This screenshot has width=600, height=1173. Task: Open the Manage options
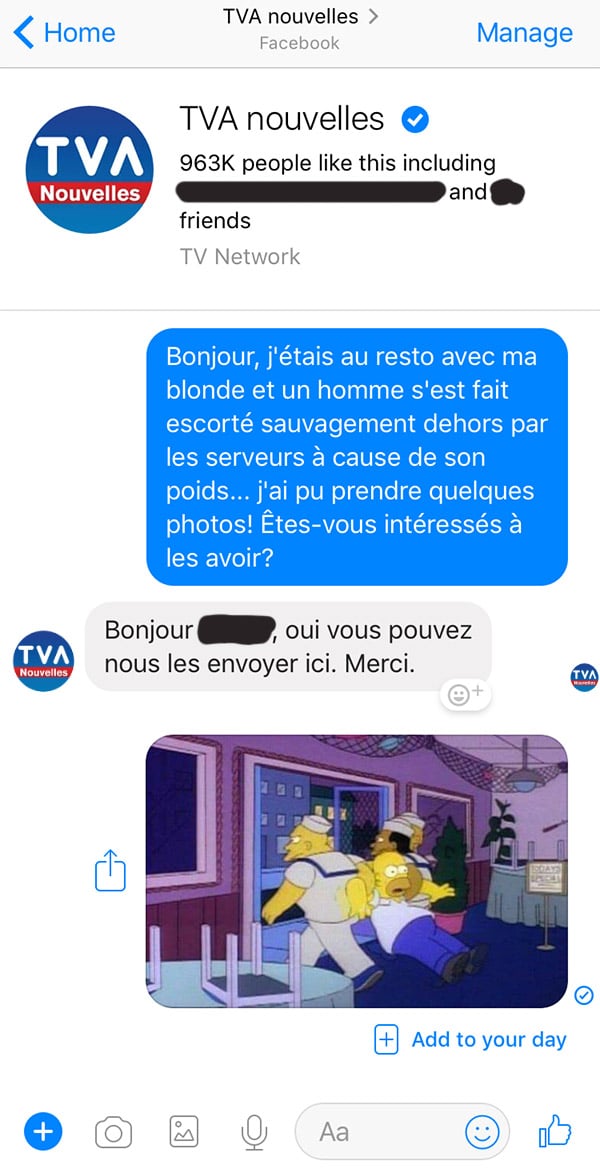524,32
